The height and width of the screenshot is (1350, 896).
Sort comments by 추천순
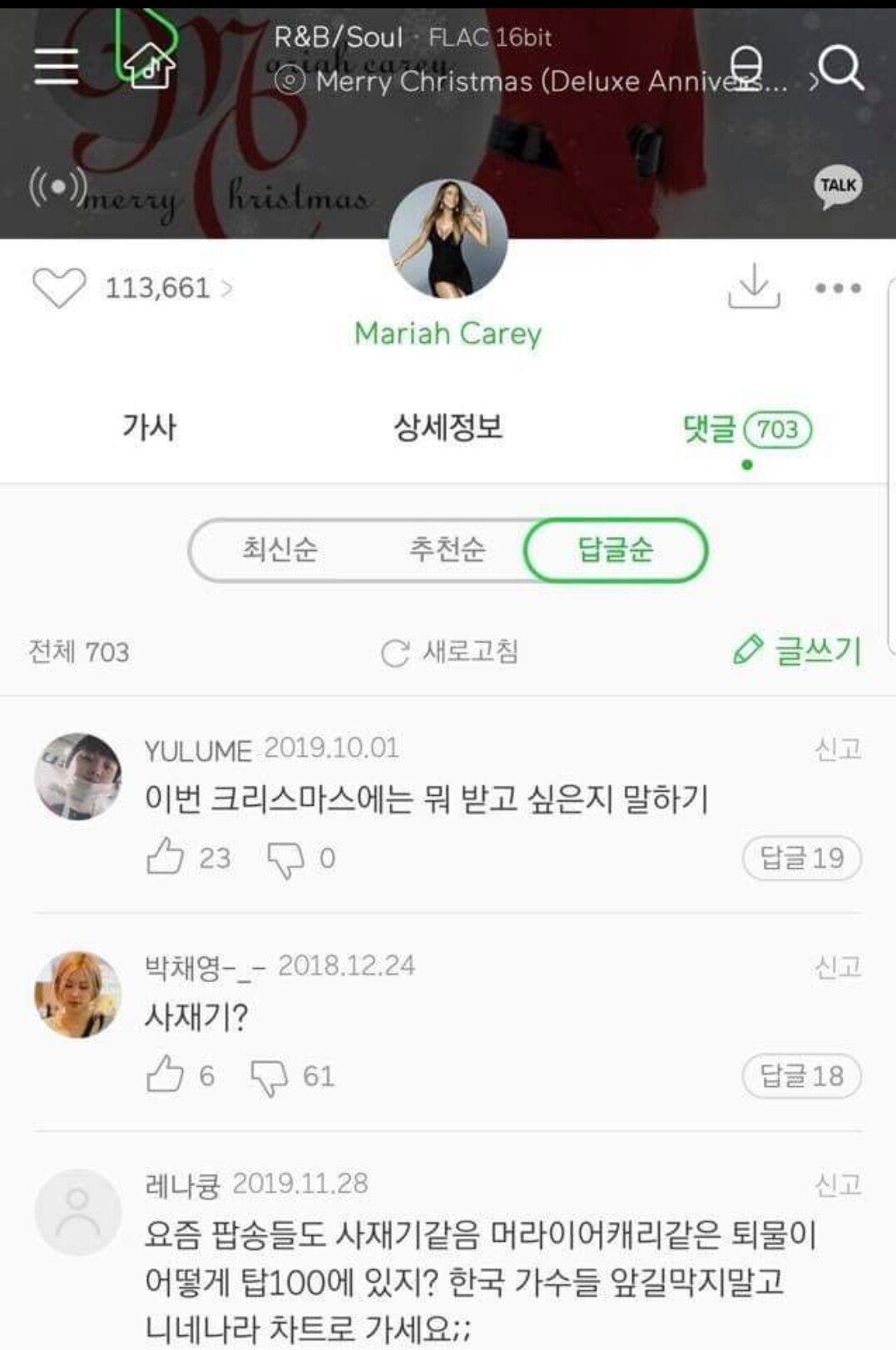click(447, 549)
